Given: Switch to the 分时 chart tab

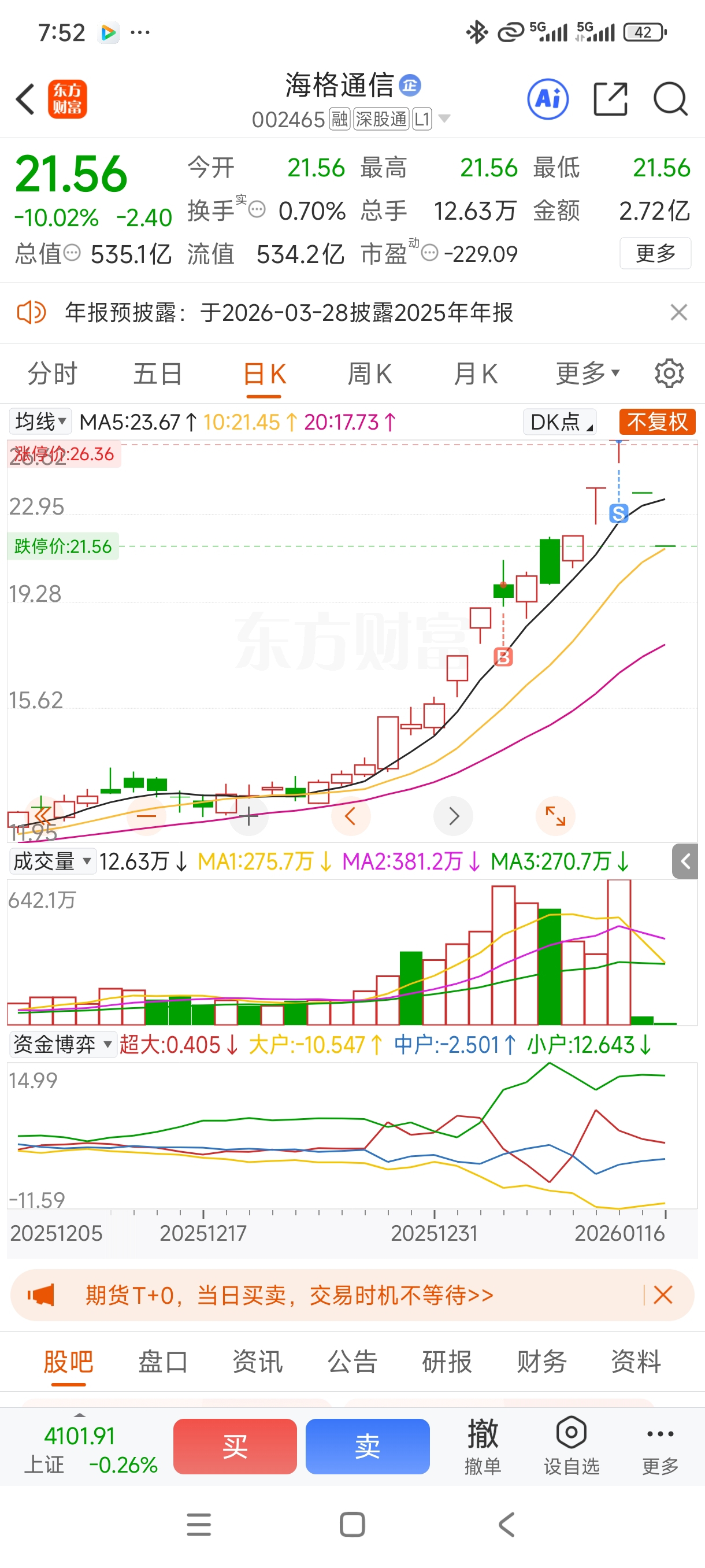Looking at the screenshot, I should [x=53, y=373].
